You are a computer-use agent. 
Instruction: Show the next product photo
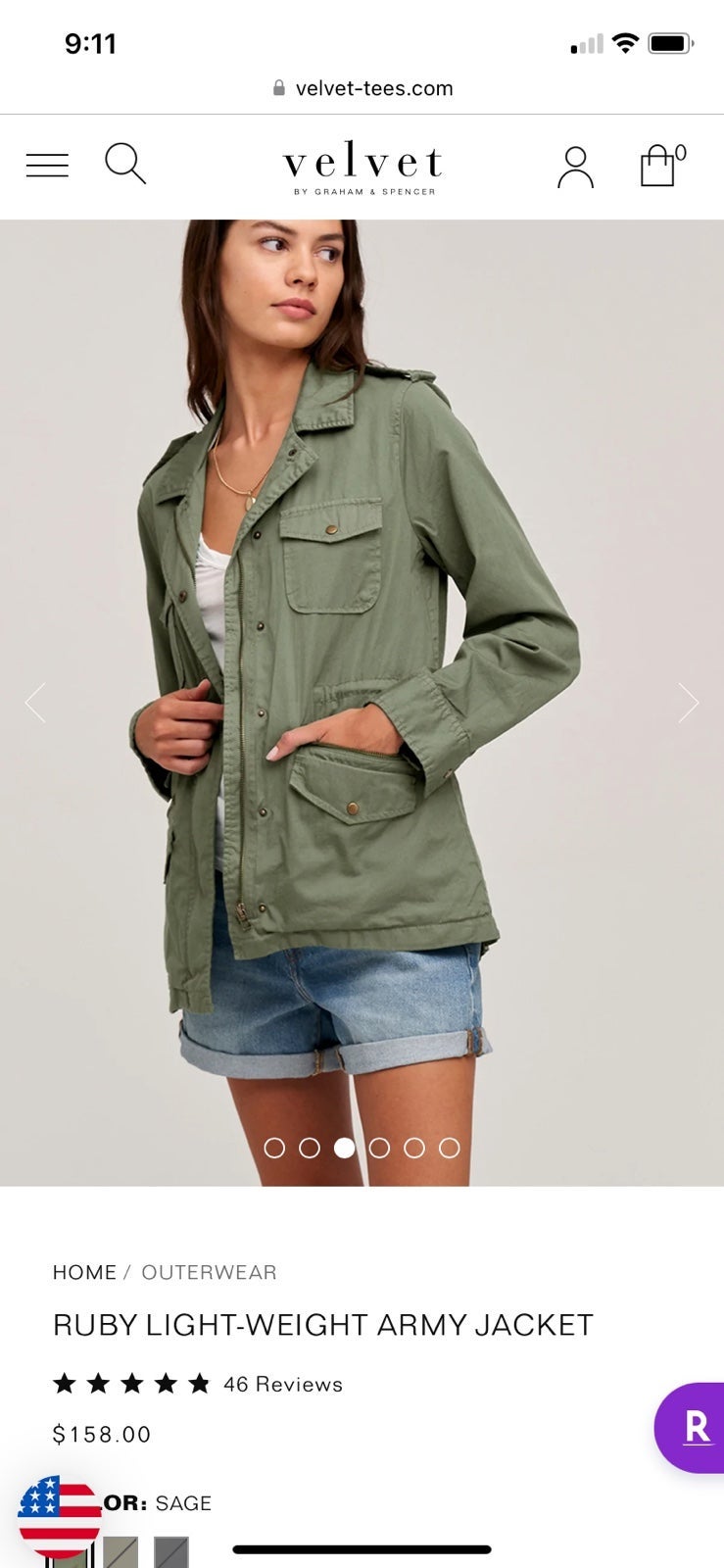(689, 703)
